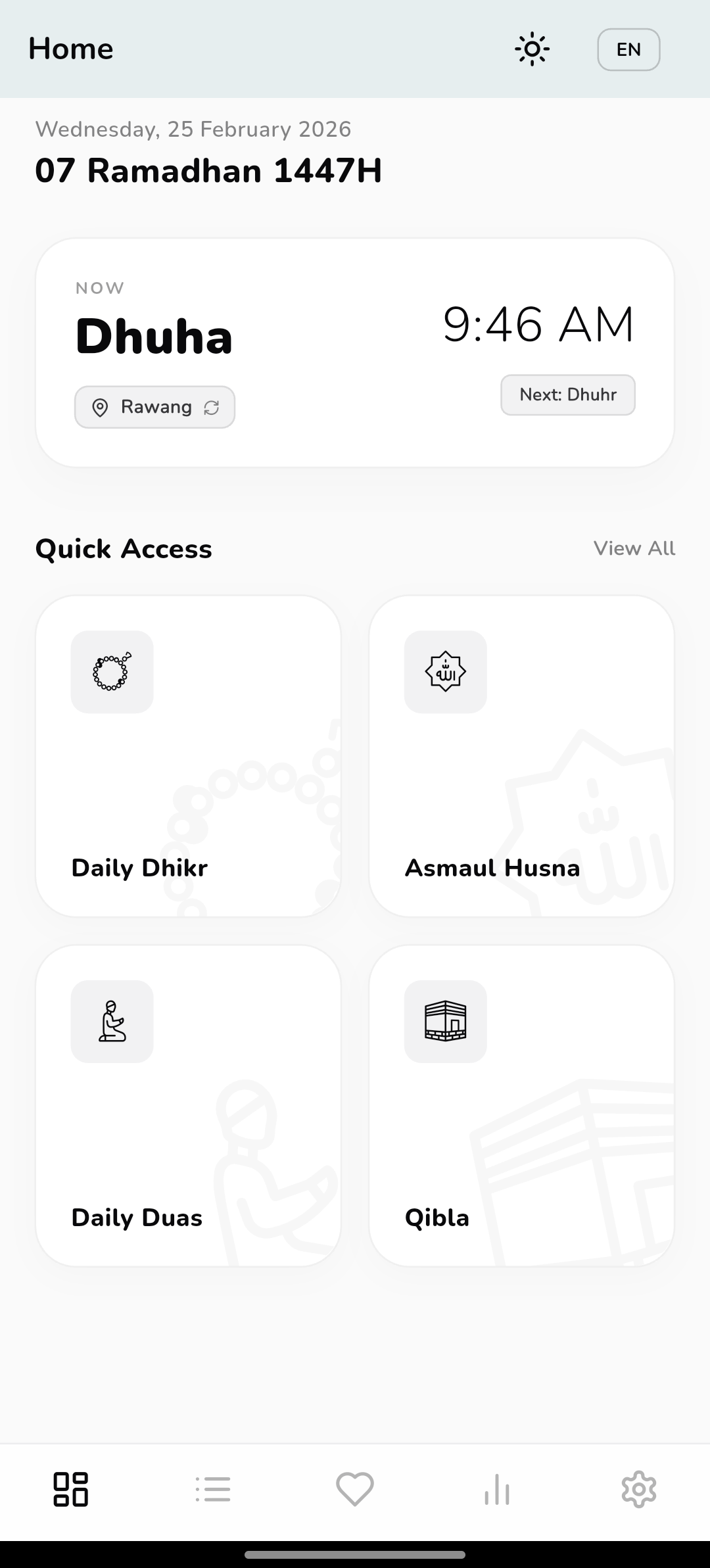Open the Daily Dhikr prayer beads icon
This screenshot has height=1568, width=710.
(112, 671)
